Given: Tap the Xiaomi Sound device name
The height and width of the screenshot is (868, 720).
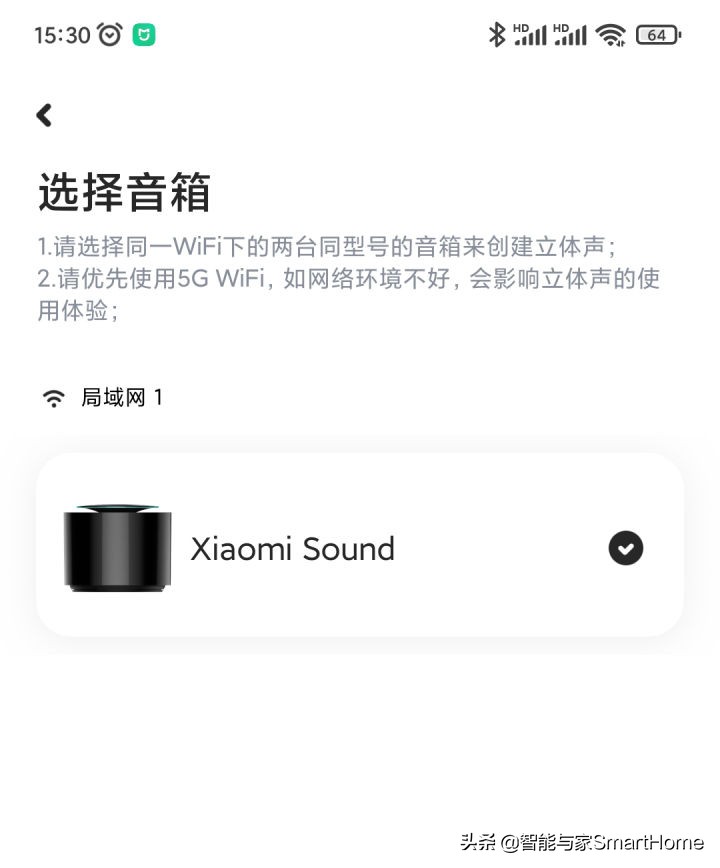Looking at the screenshot, I should click(293, 548).
